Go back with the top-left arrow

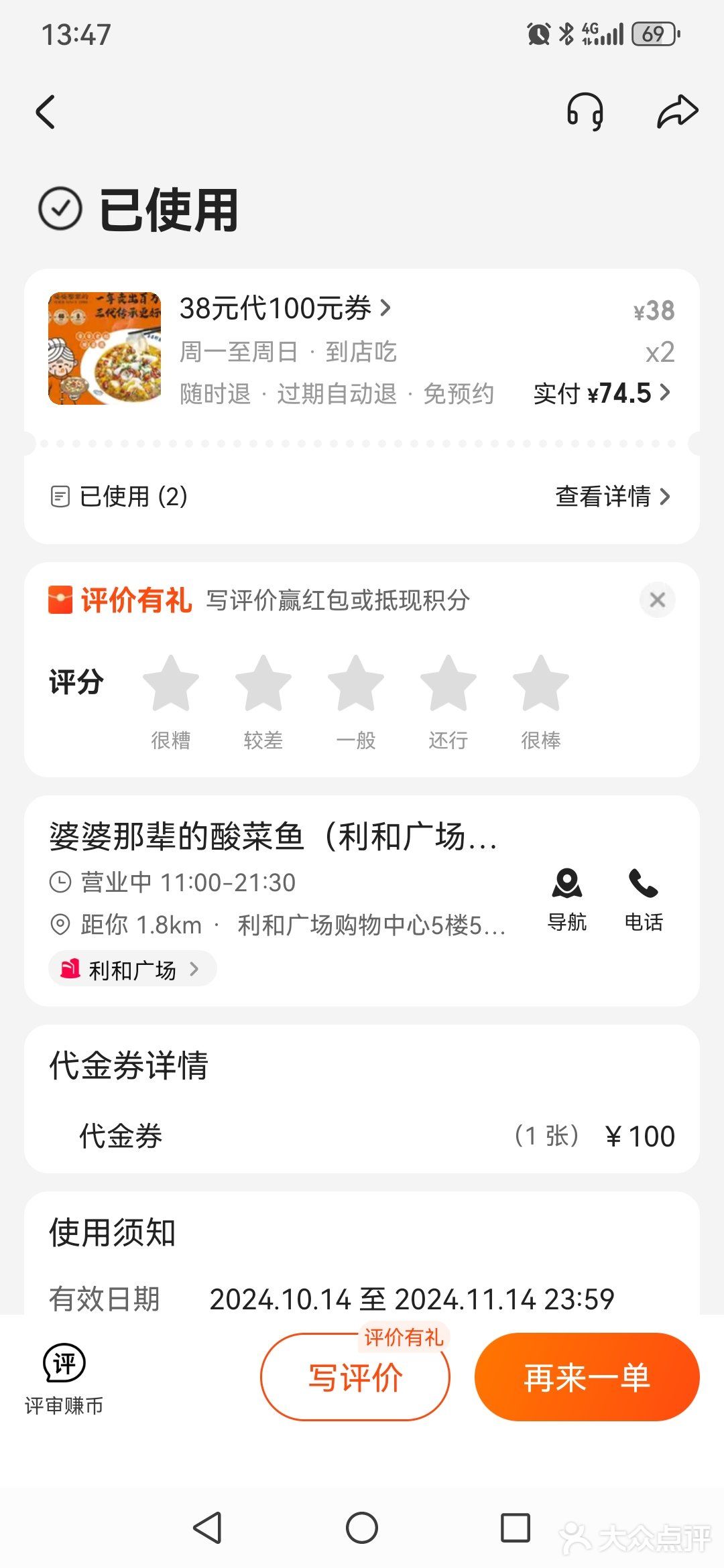click(x=46, y=112)
